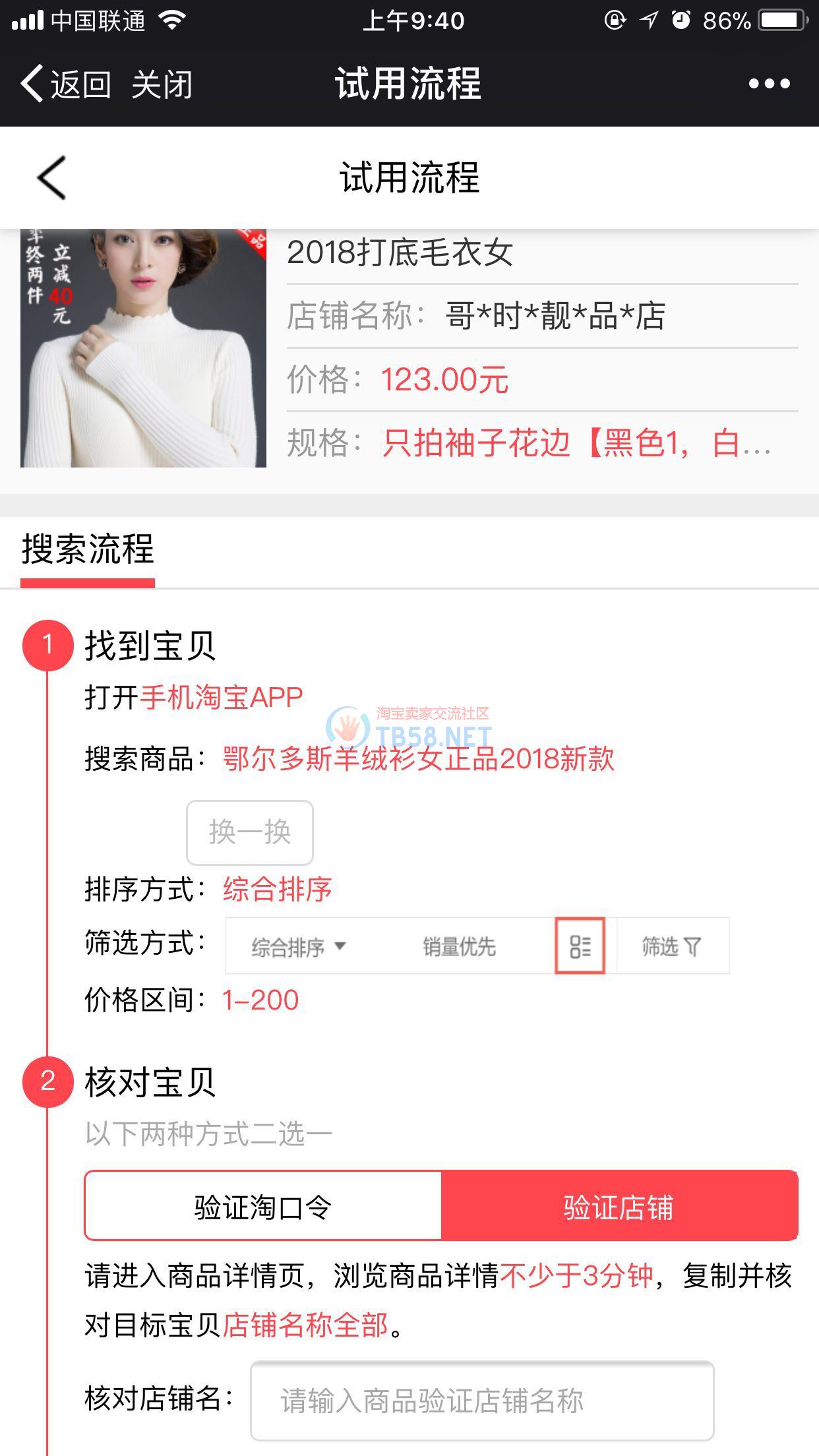819x1456 pixels.
Task: Switch to the 验证淘口令 option
Action: [263, 1205]
